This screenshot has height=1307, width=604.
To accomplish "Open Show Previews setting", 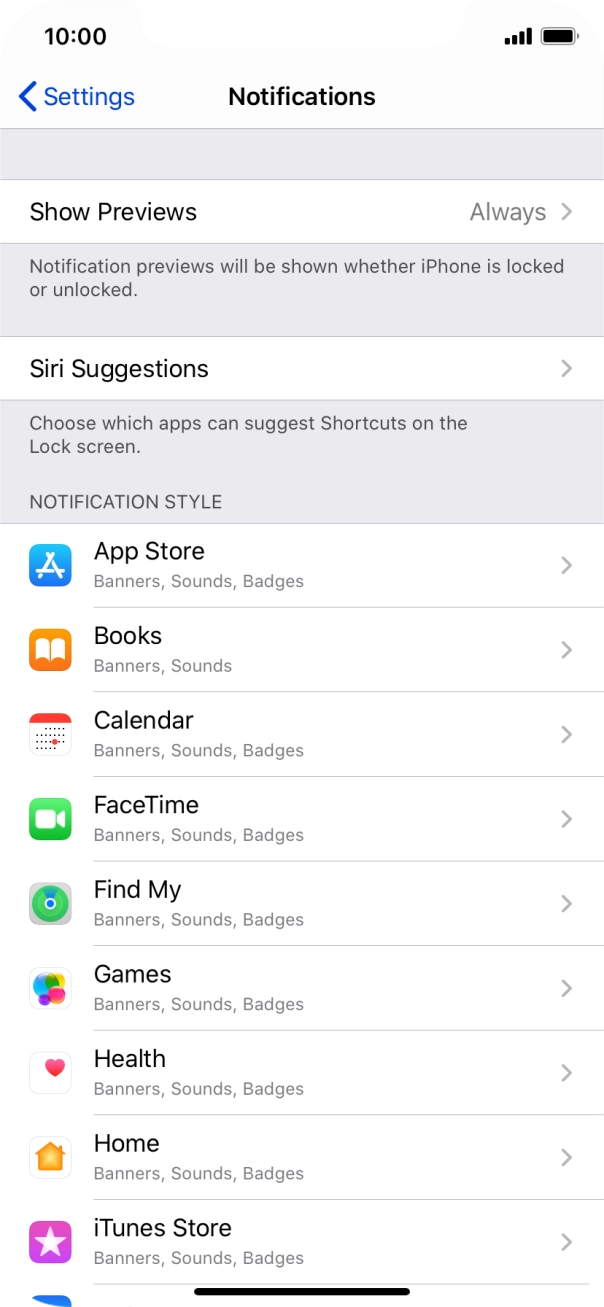I will 302,212.
